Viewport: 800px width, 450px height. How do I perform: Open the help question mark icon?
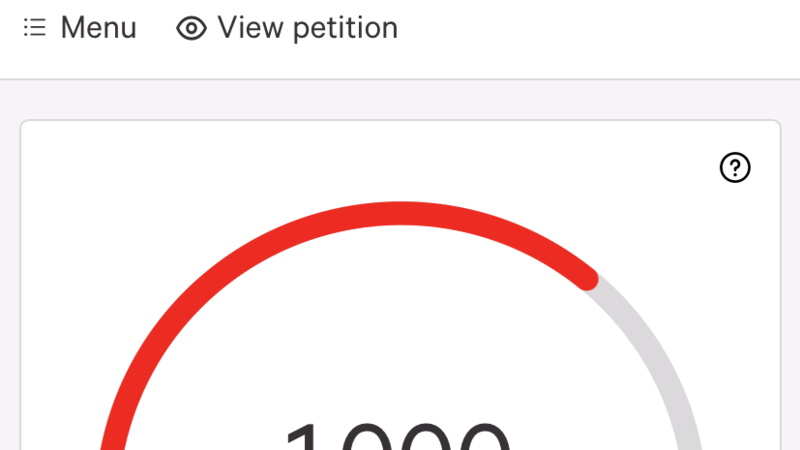[x=735, y=168]
